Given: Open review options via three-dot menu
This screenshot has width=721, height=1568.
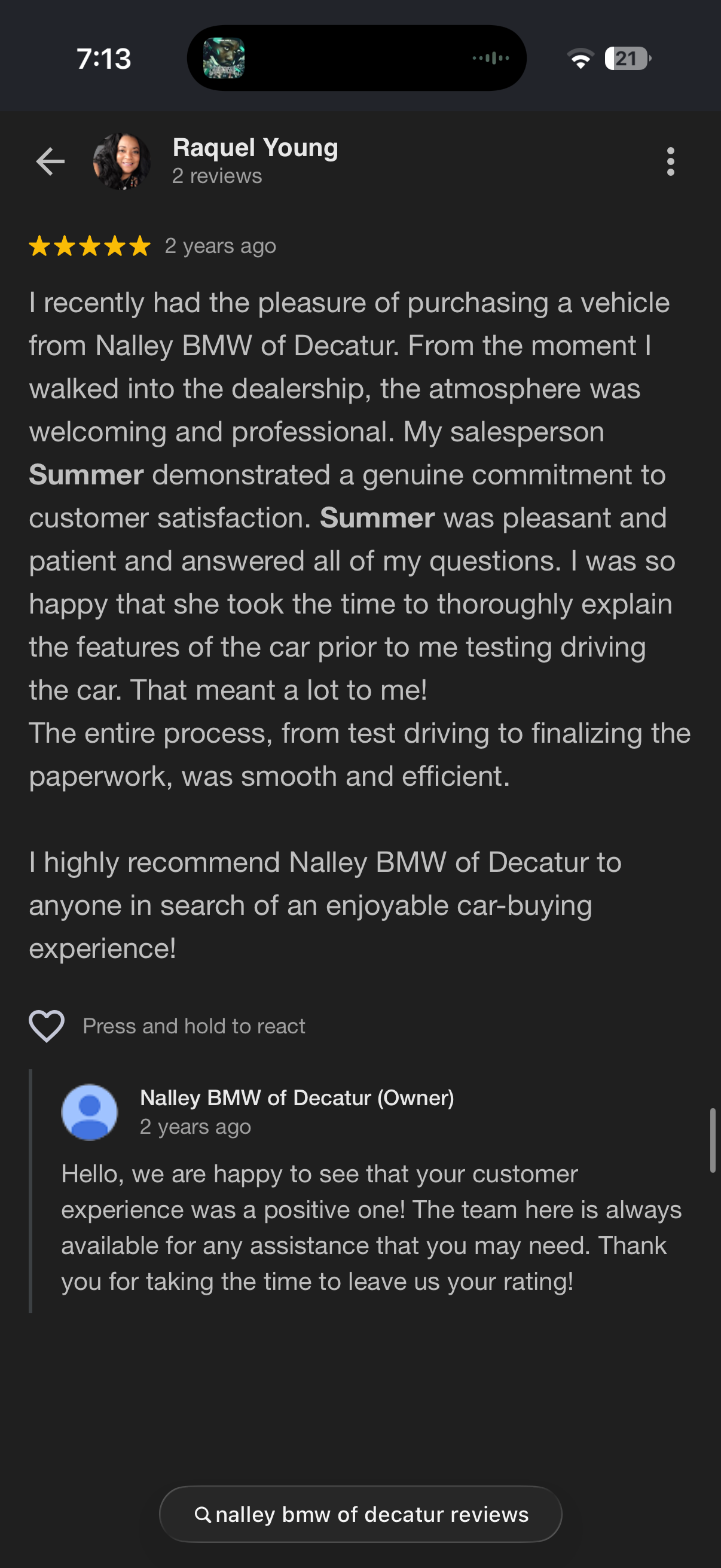Looking at the screenshot, I should coord(671,161).
